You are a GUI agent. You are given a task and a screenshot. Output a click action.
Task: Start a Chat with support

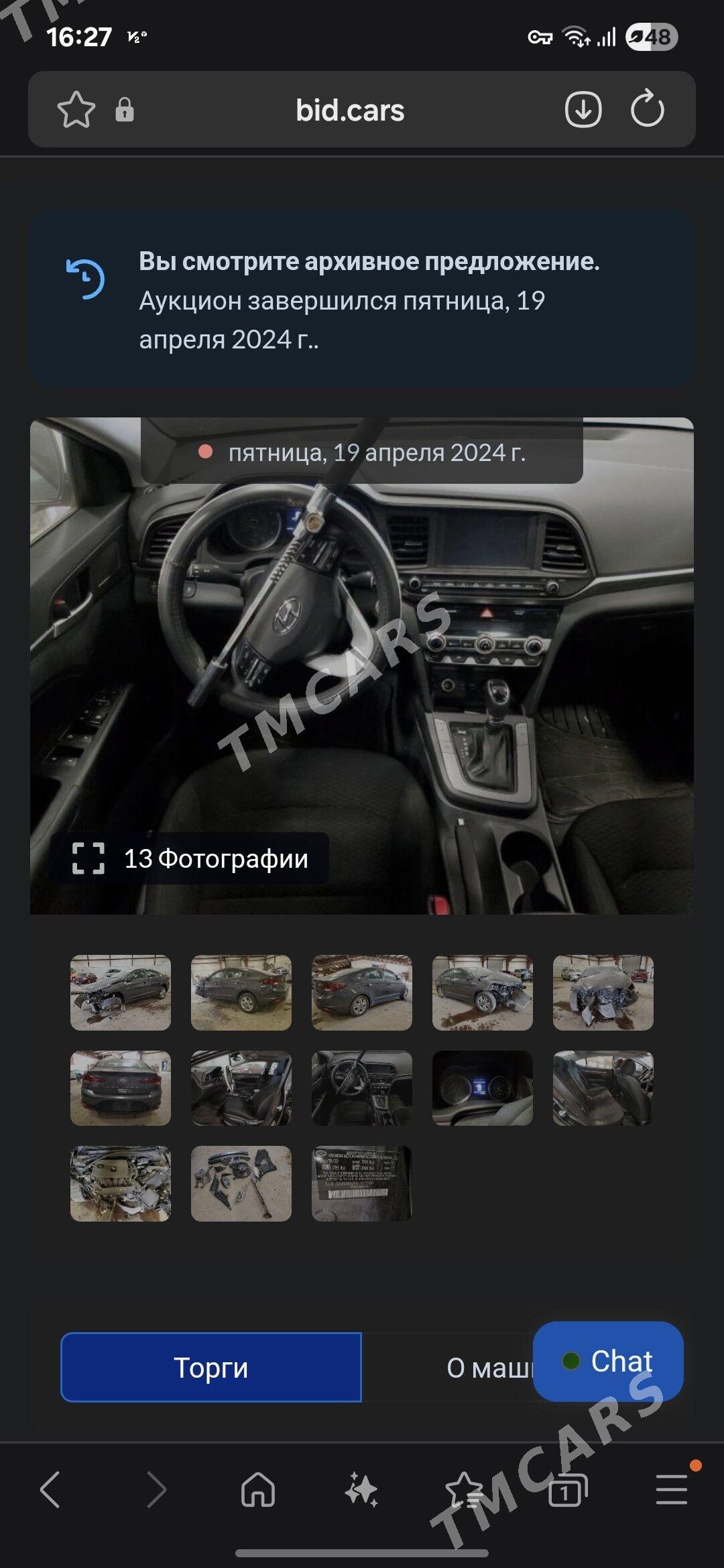click(x=608, y=1361)
